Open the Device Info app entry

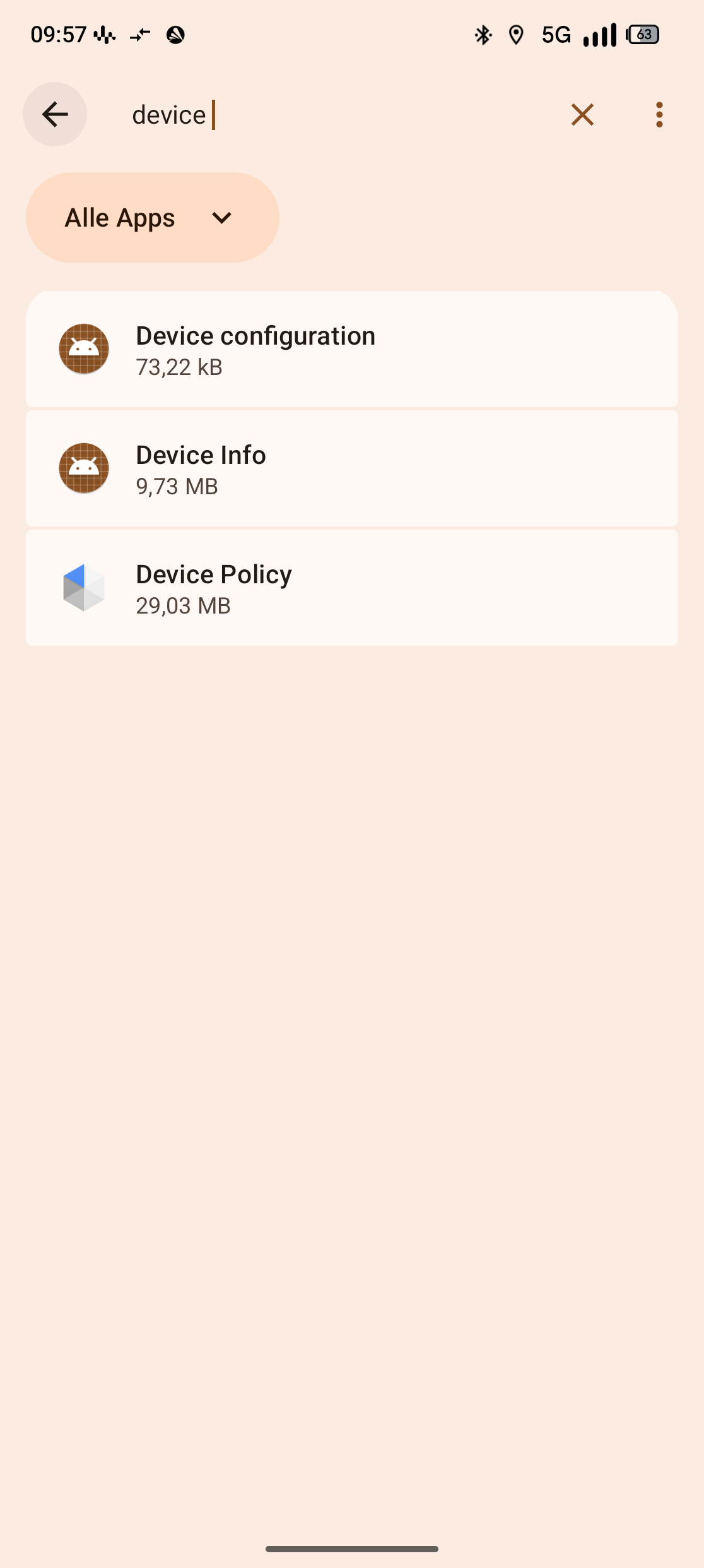click(351, 468)
